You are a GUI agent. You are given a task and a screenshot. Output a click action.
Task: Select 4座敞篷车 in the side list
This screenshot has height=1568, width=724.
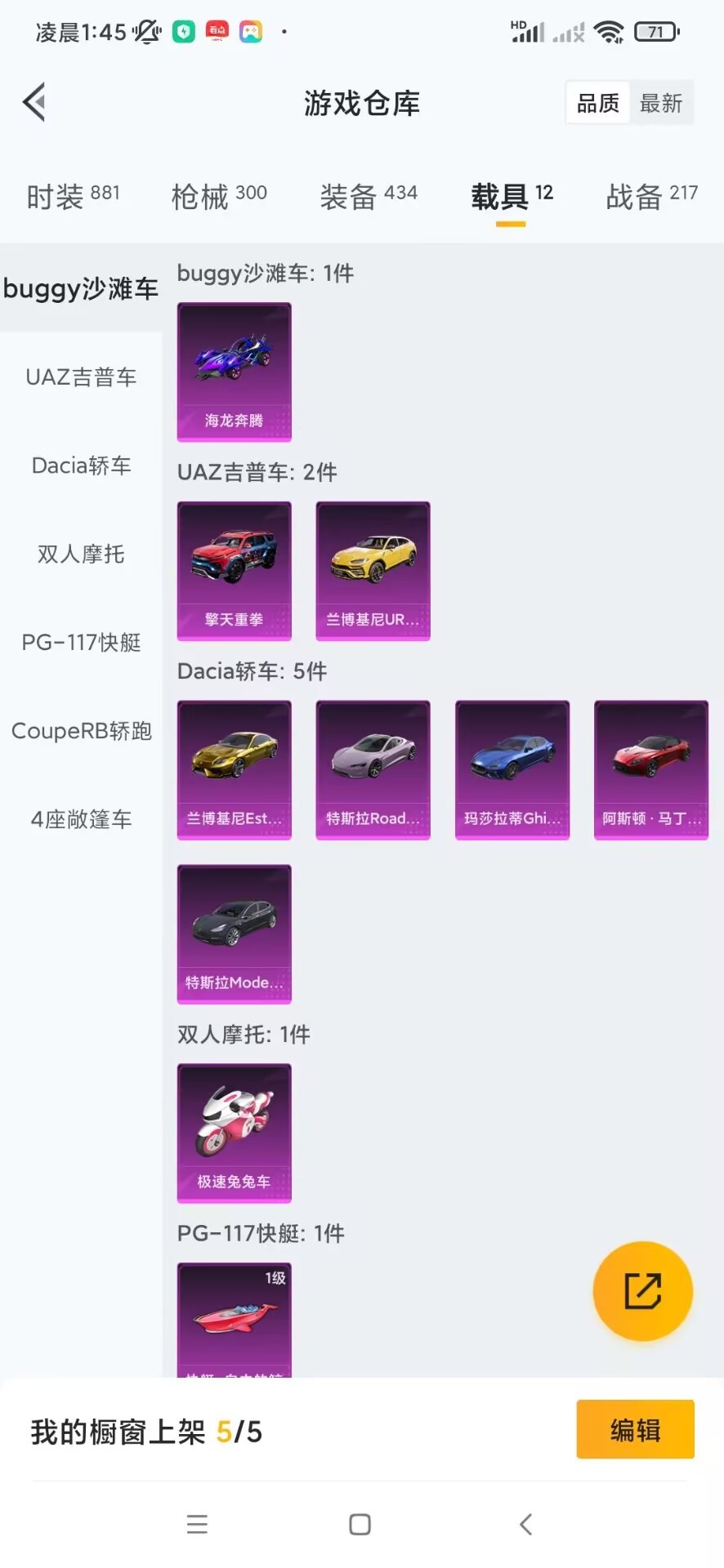pos(81,819)
